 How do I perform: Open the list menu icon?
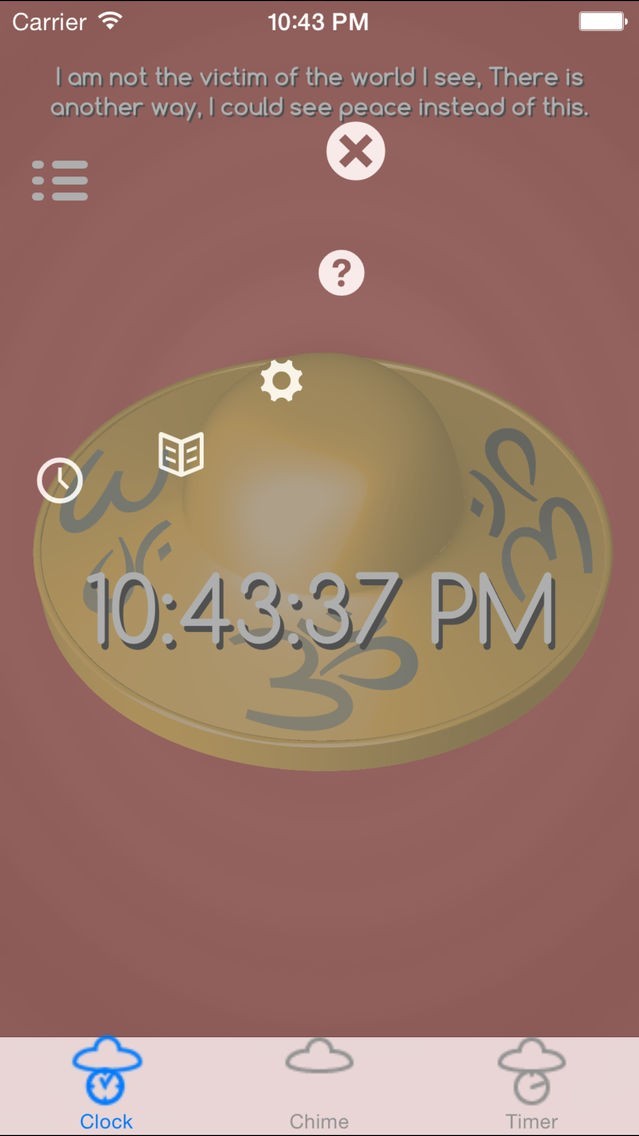click(60, 180)
